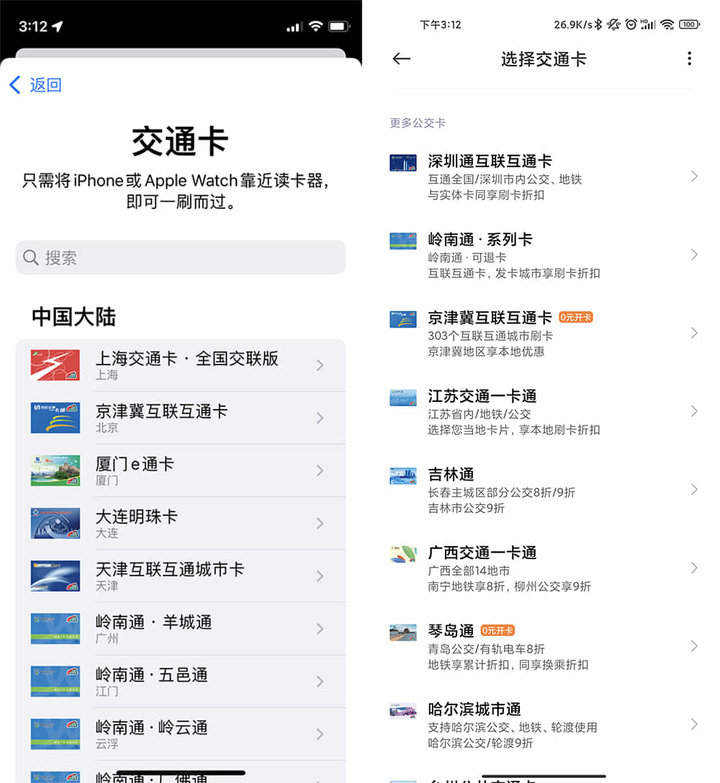Viewport: 720px width, 783px height.
Task: Tap the 返回 back link
Action: click(35, 85)
